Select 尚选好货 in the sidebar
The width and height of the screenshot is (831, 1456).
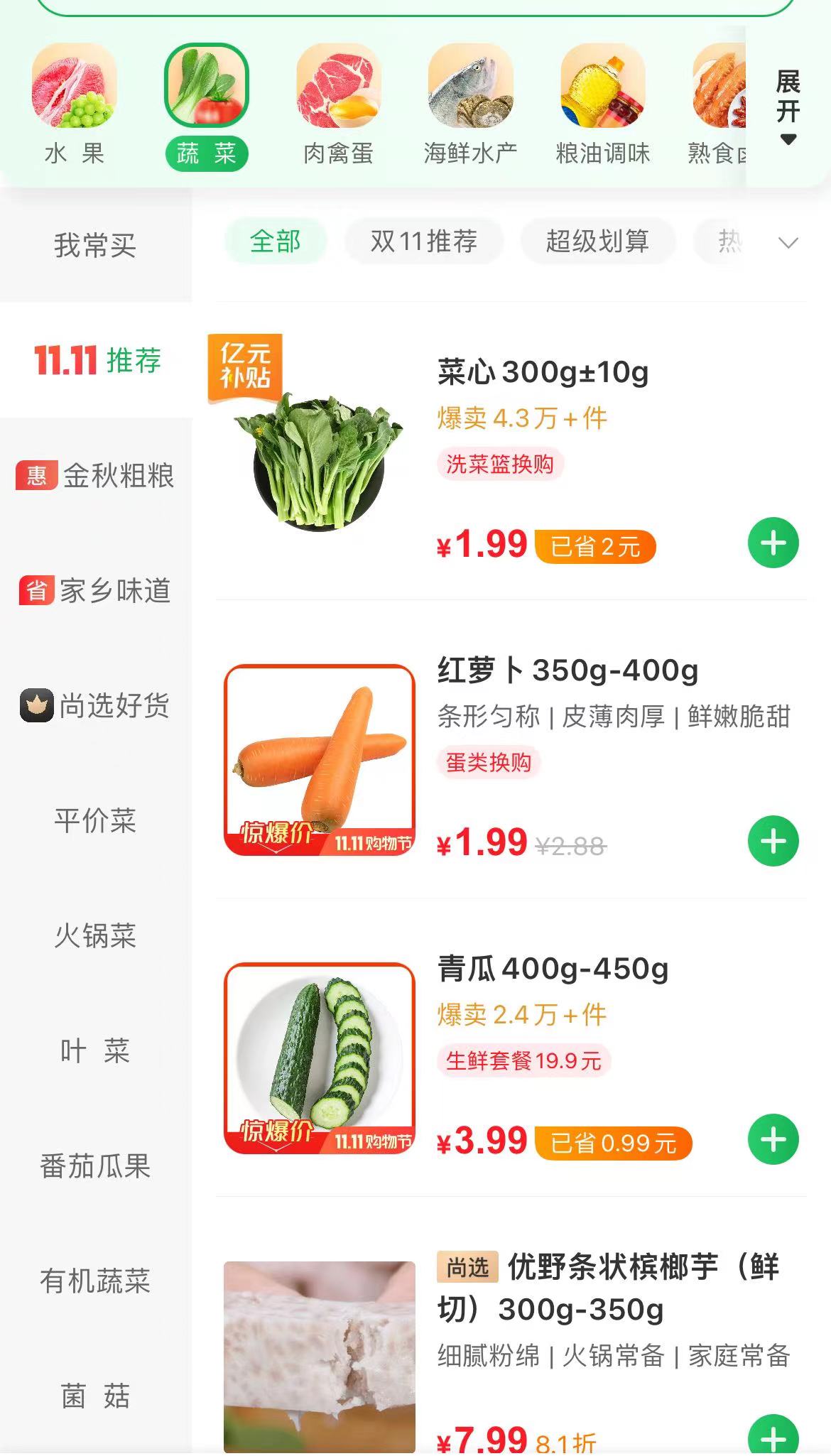[95, 706]
